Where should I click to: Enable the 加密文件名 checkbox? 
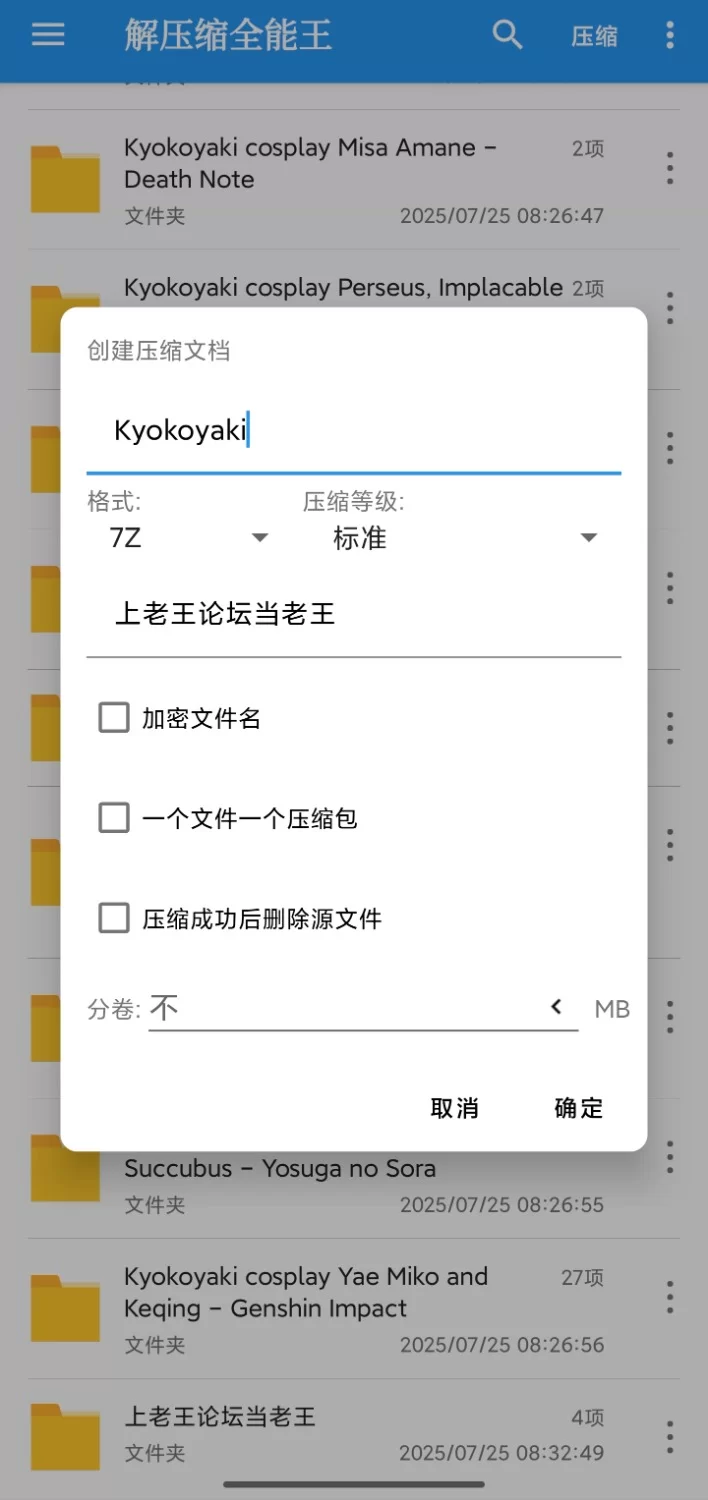(114, 718)
